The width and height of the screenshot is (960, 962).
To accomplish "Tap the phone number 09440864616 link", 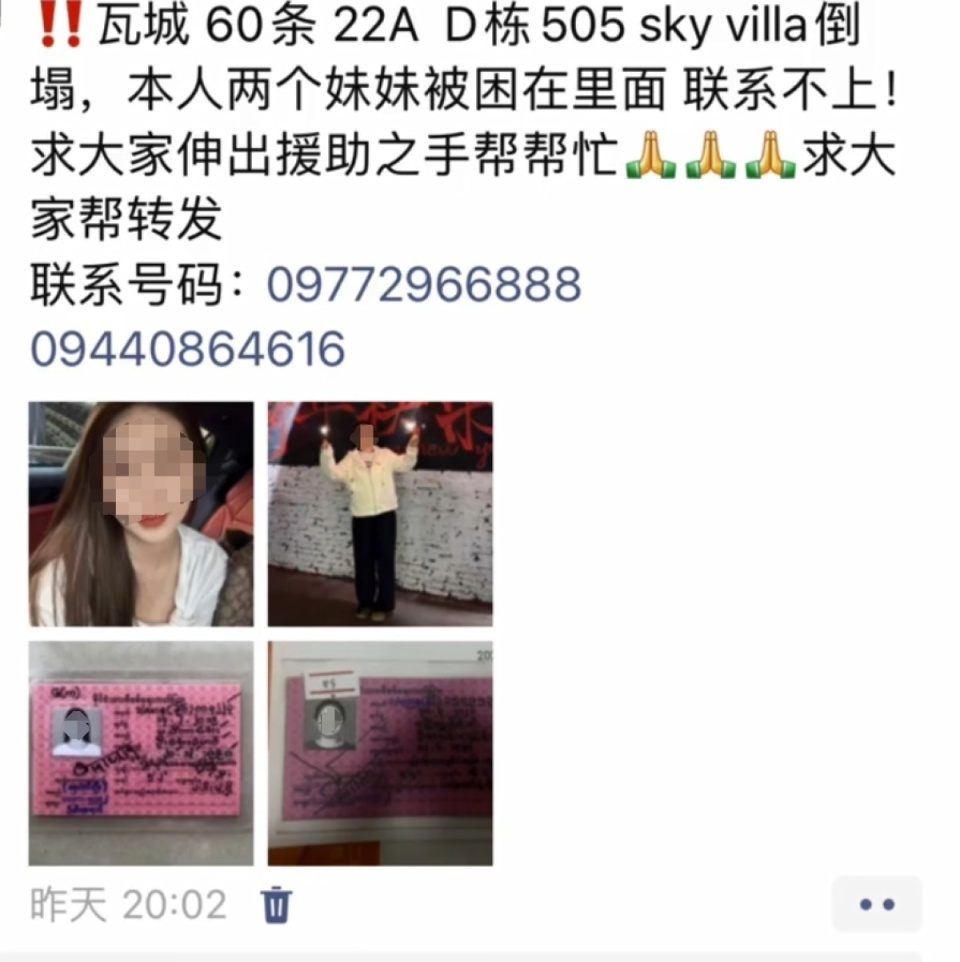I will click(187, 350).
